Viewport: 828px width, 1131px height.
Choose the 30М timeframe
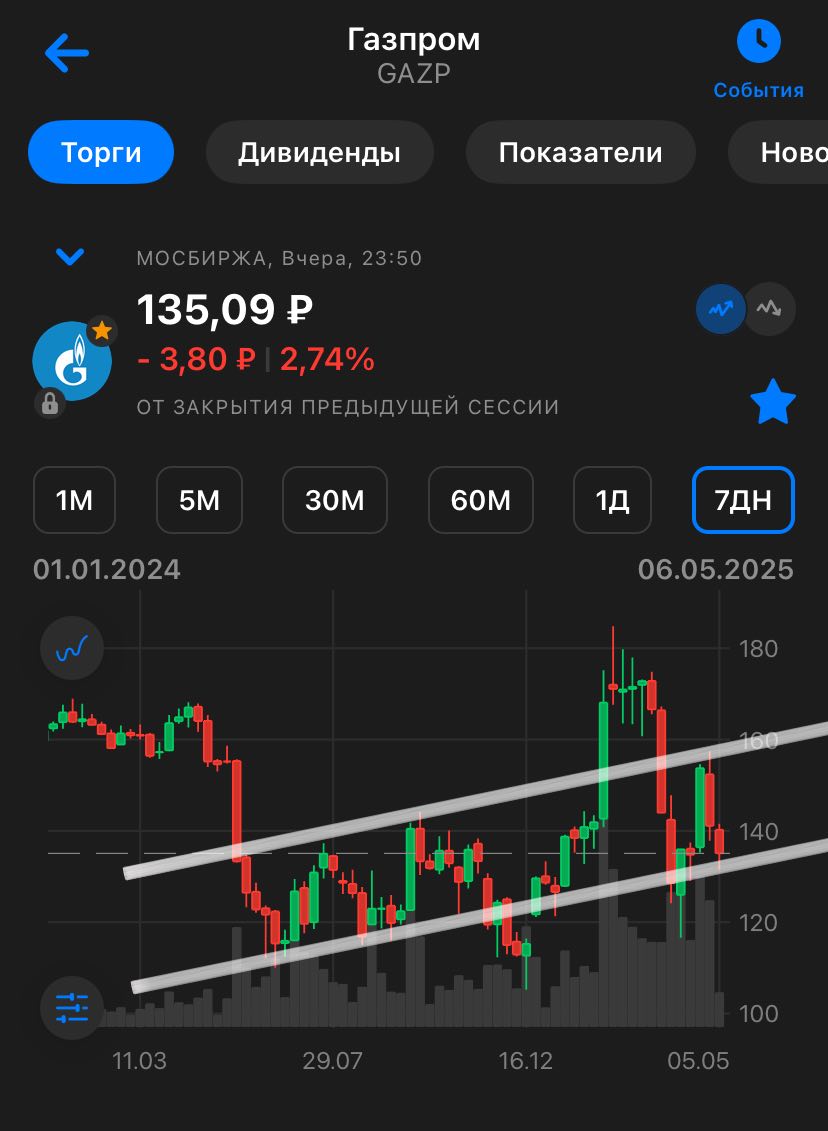pyautogui.click(x=335, y=500)
